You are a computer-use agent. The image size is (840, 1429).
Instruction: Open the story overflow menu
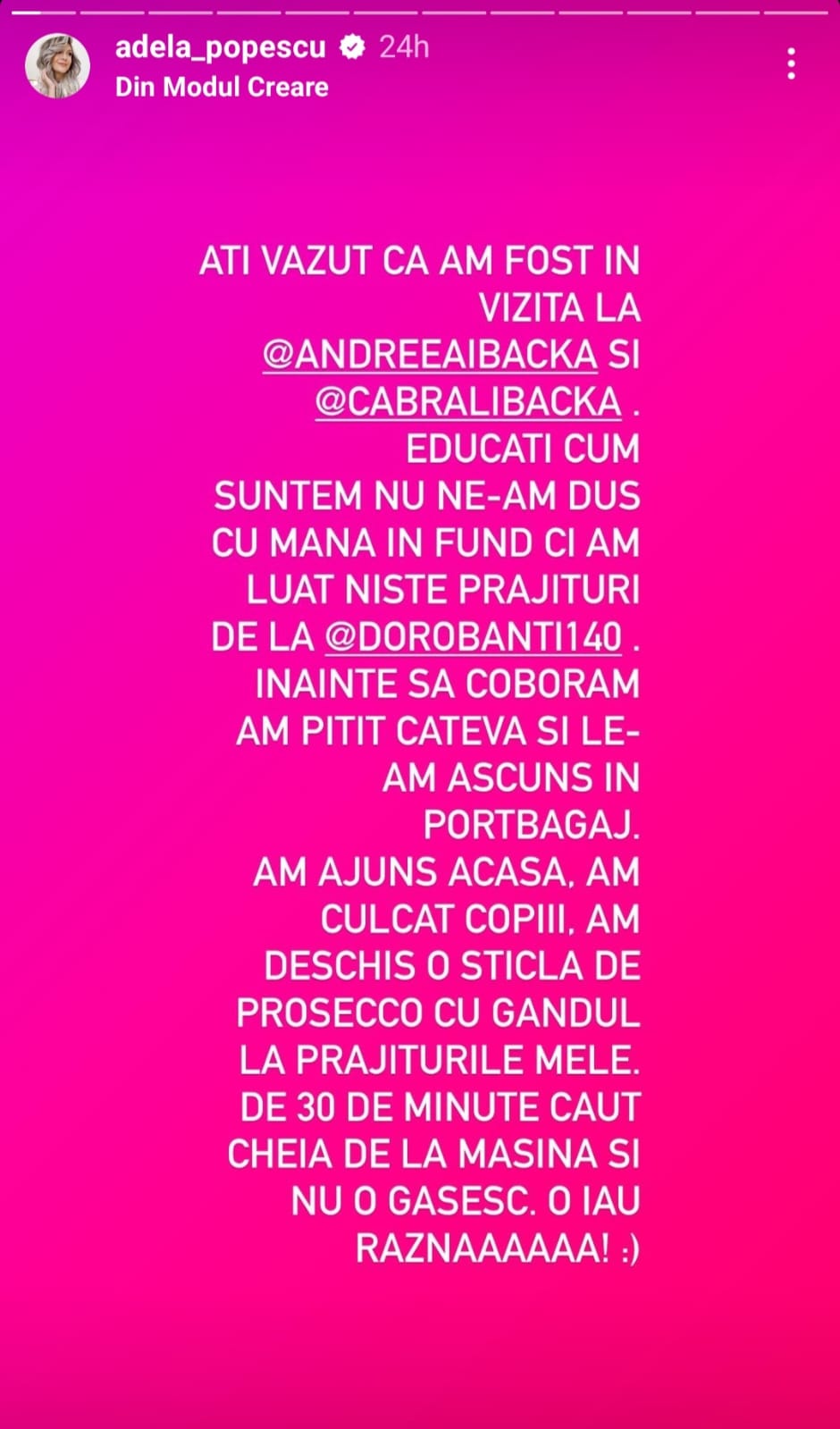coord(791,64)
